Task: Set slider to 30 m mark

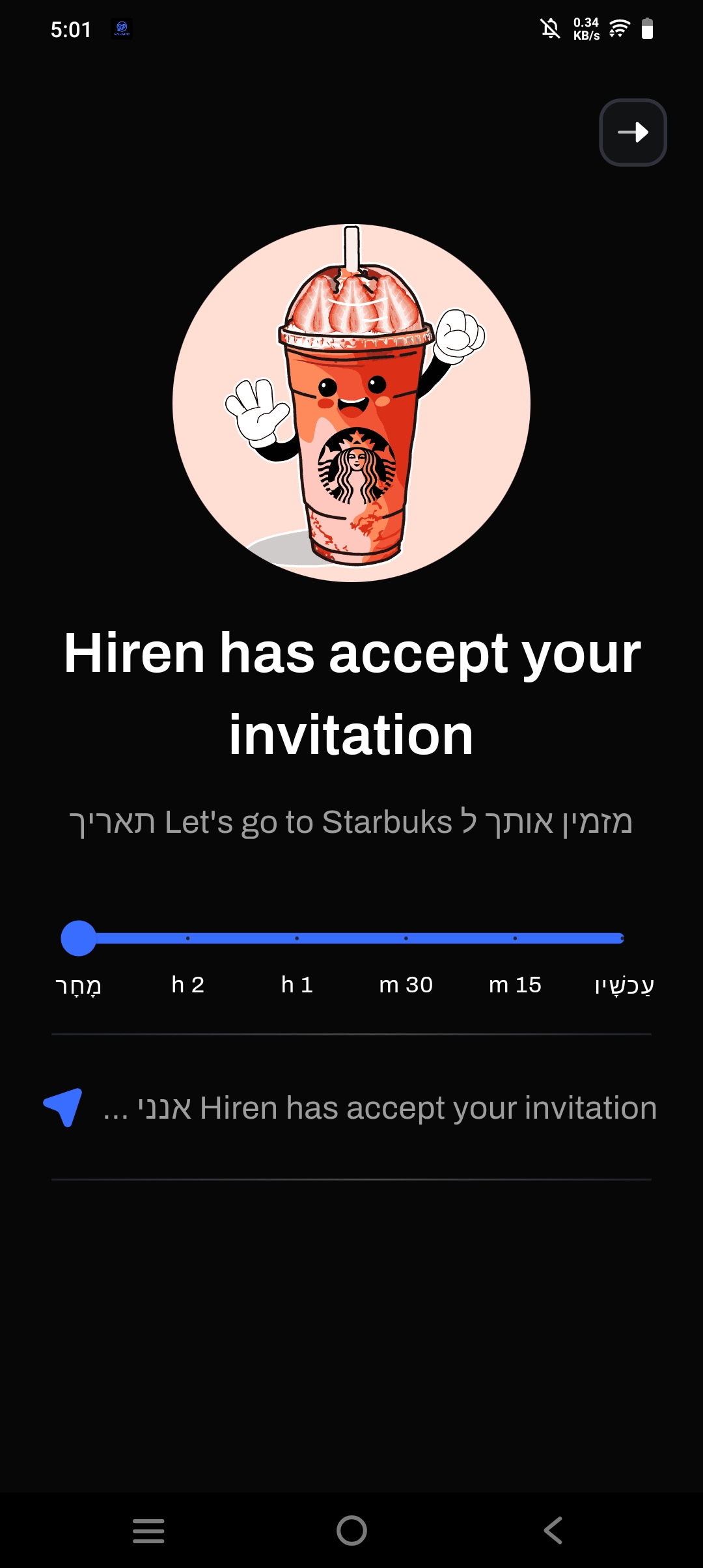Action: click(406, 938)
